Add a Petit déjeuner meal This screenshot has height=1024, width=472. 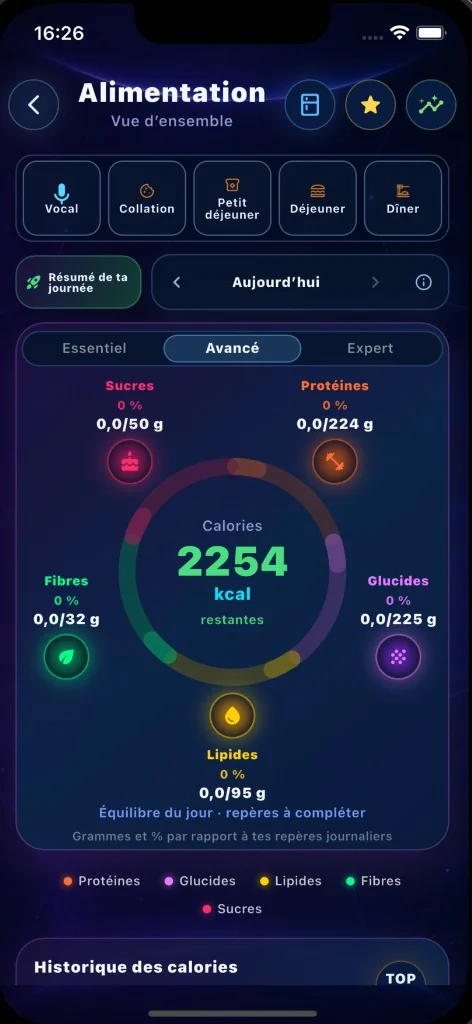(x=232, y=199)
